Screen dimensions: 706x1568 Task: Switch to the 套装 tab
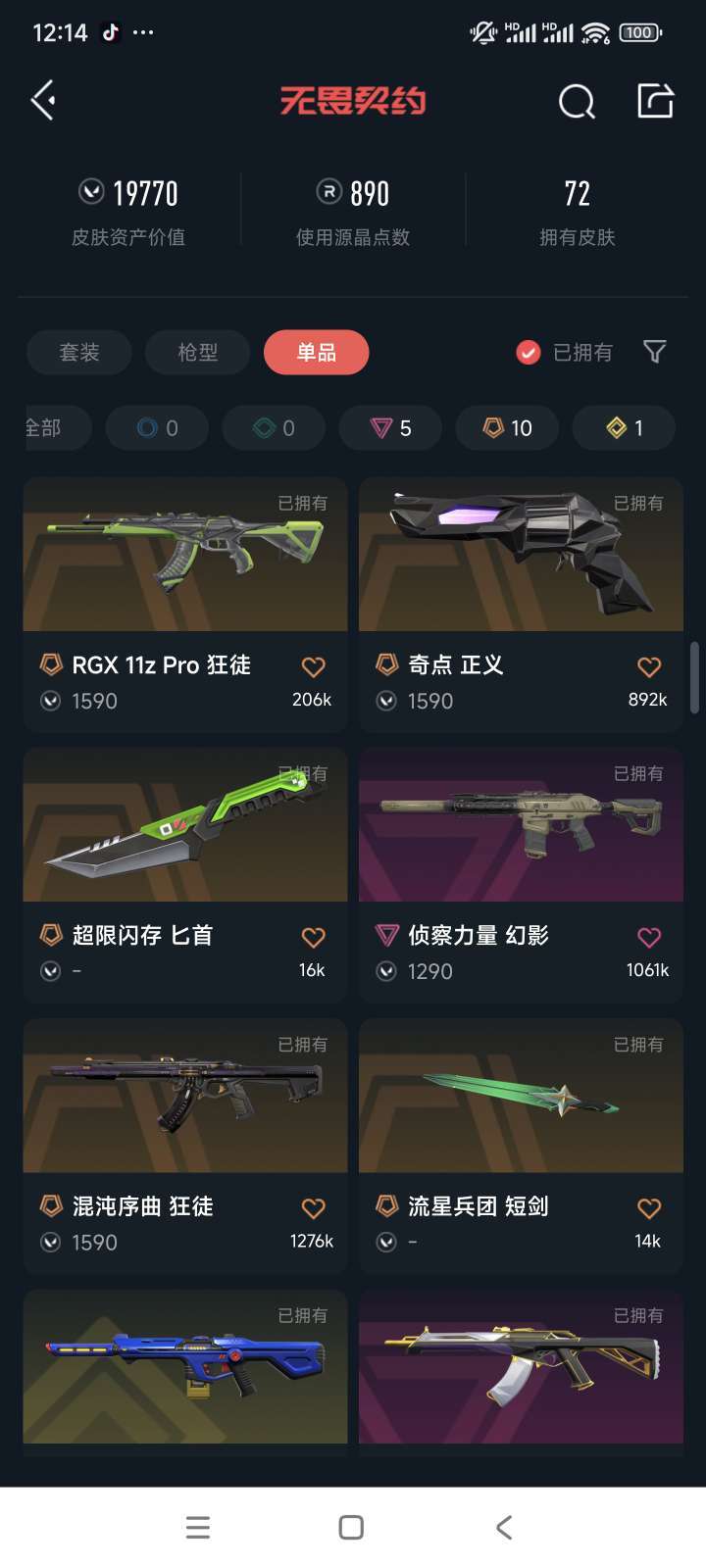(x=79, y=352)
